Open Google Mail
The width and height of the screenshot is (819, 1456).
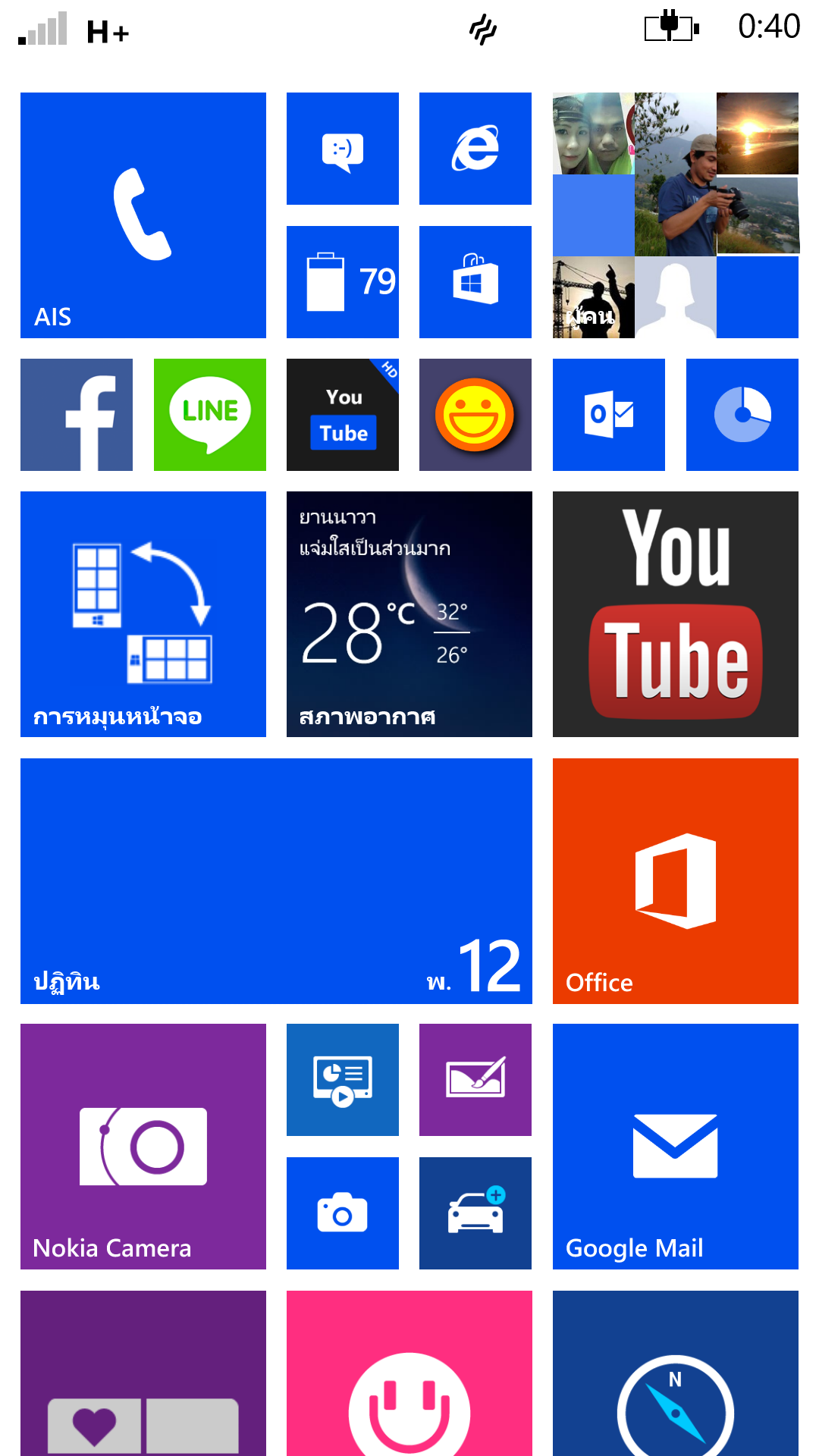click(675, 1146)
